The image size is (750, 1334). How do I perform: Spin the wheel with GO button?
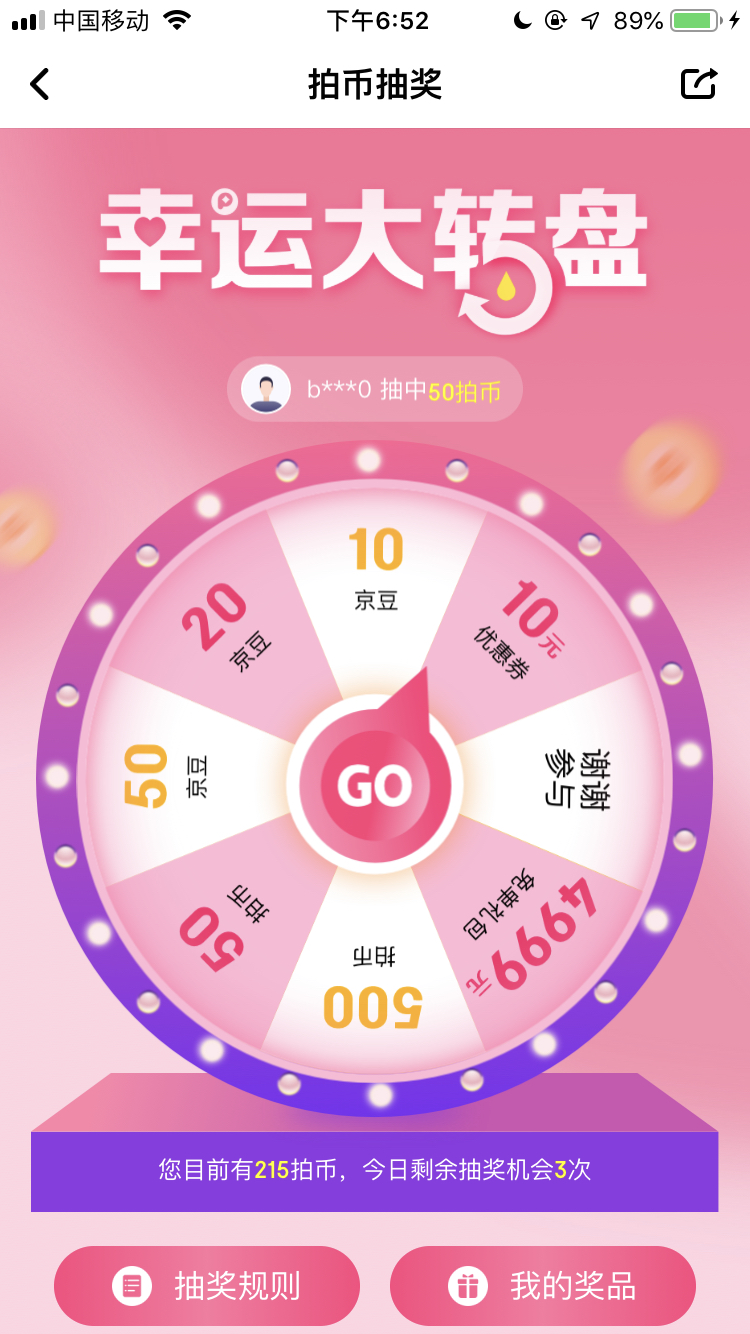(x=375, y=784)
